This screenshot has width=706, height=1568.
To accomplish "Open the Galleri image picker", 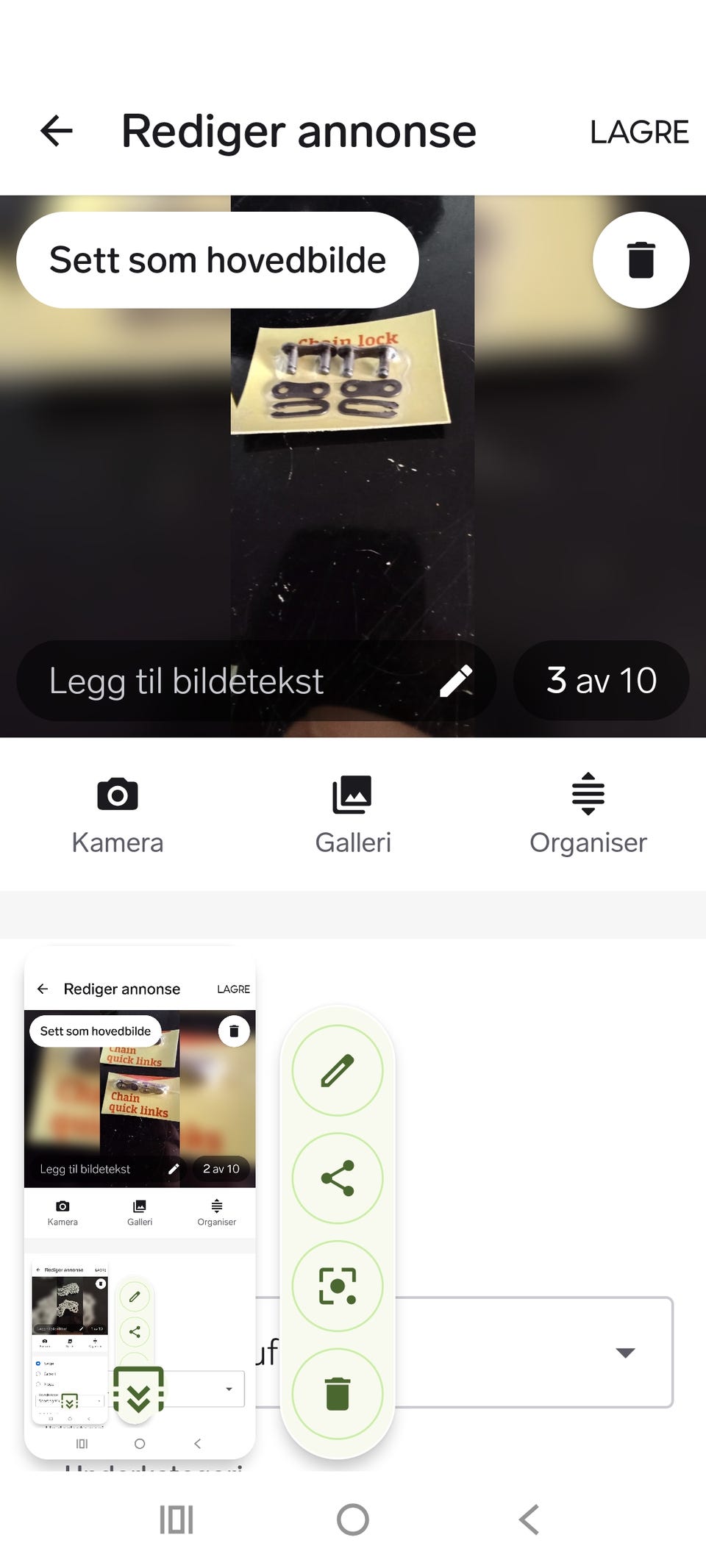I will (x=353, y=812).
